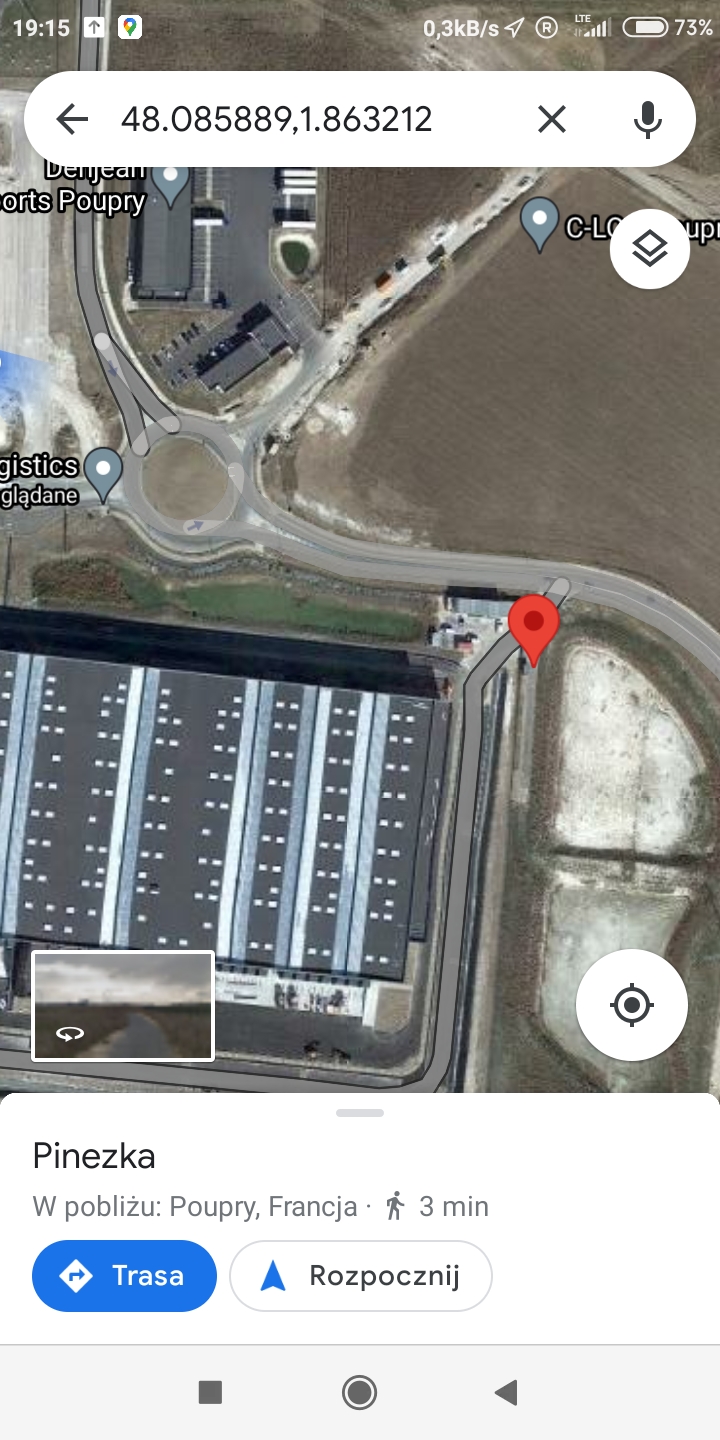This screenshot has height=1440, width=720.
Task: Open the C-LOG Poupry place marker
Action: tap(541, 223)
